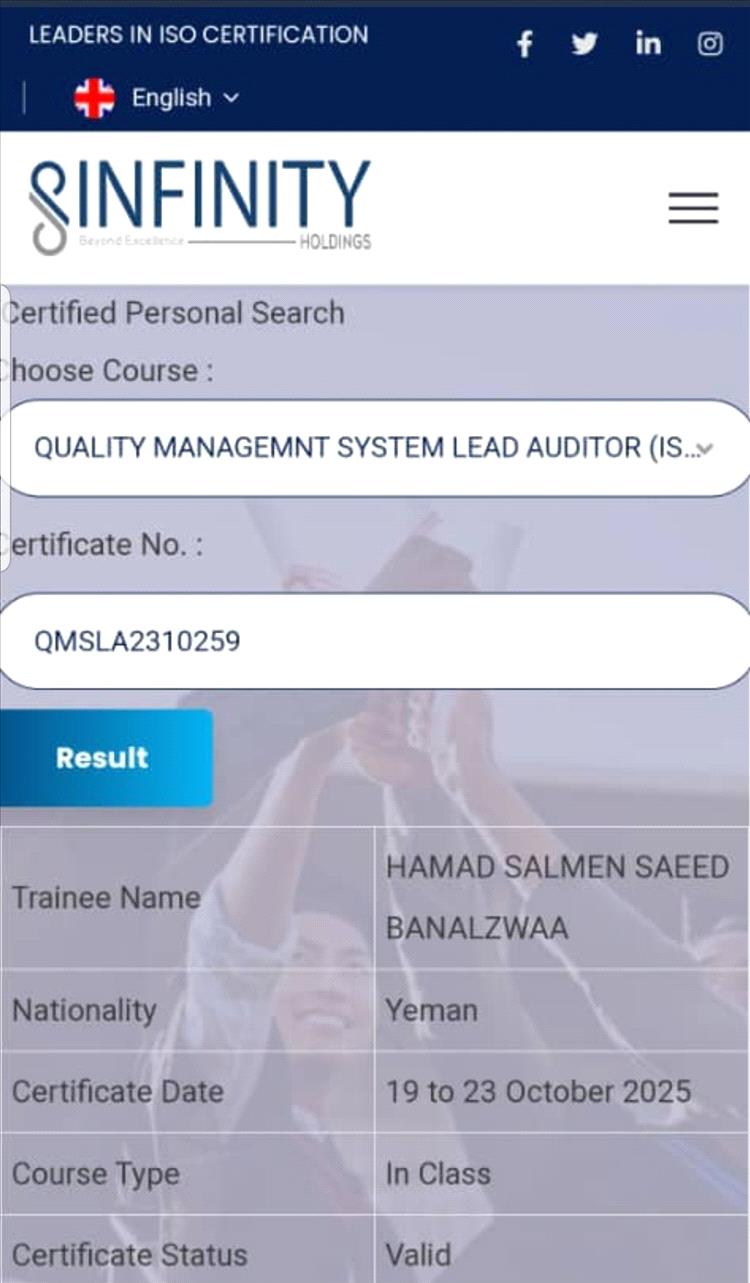Screen dimensions: 750x1283
Task: Tap the Result button
Action: point(104,758)
